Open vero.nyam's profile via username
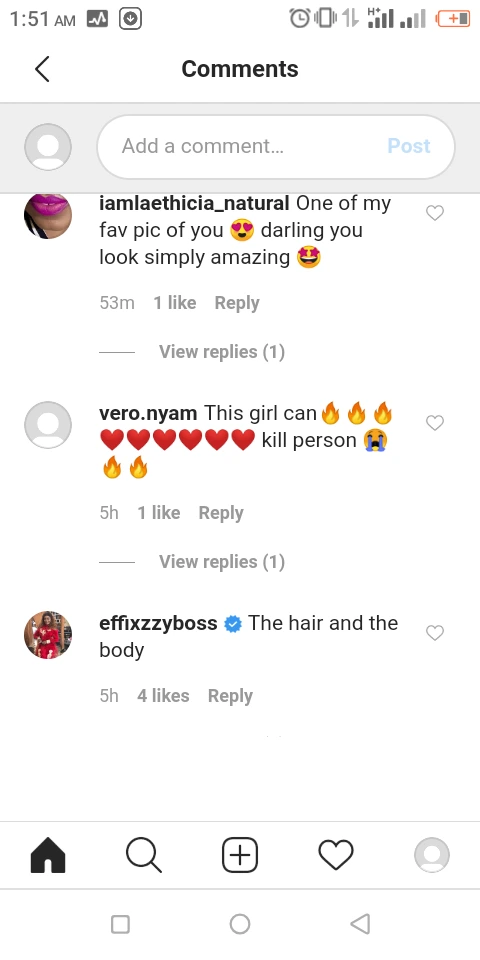The width and height of the screenshot is (480, 960). click(x=148, y=413)
